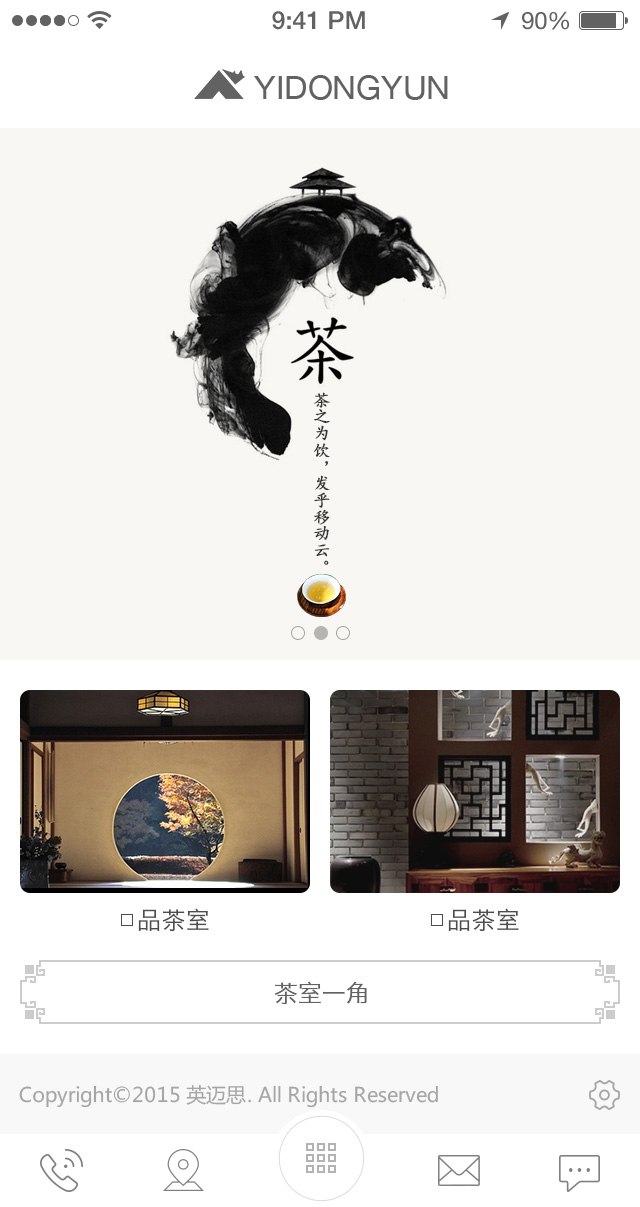This screenshot has height=1207, width=640.
Task: Open the center grid menu button
Action: click(321, 1157)
